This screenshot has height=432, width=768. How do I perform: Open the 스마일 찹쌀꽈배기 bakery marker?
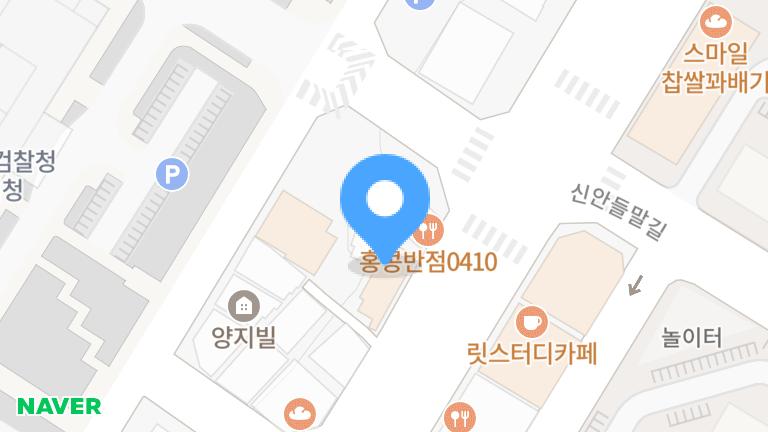[716, 18]
